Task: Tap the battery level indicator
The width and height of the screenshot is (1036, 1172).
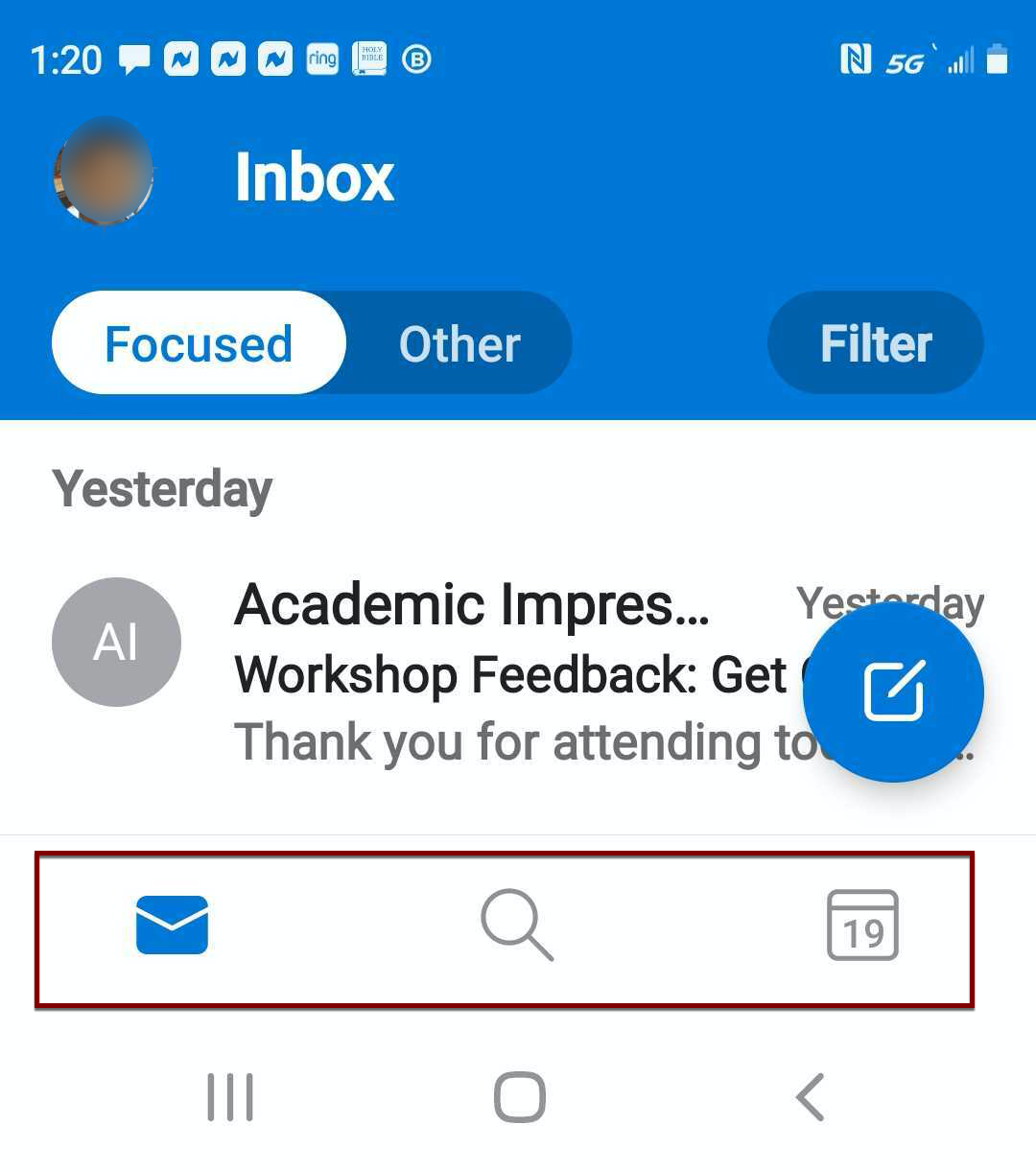Action: (993, 59)
